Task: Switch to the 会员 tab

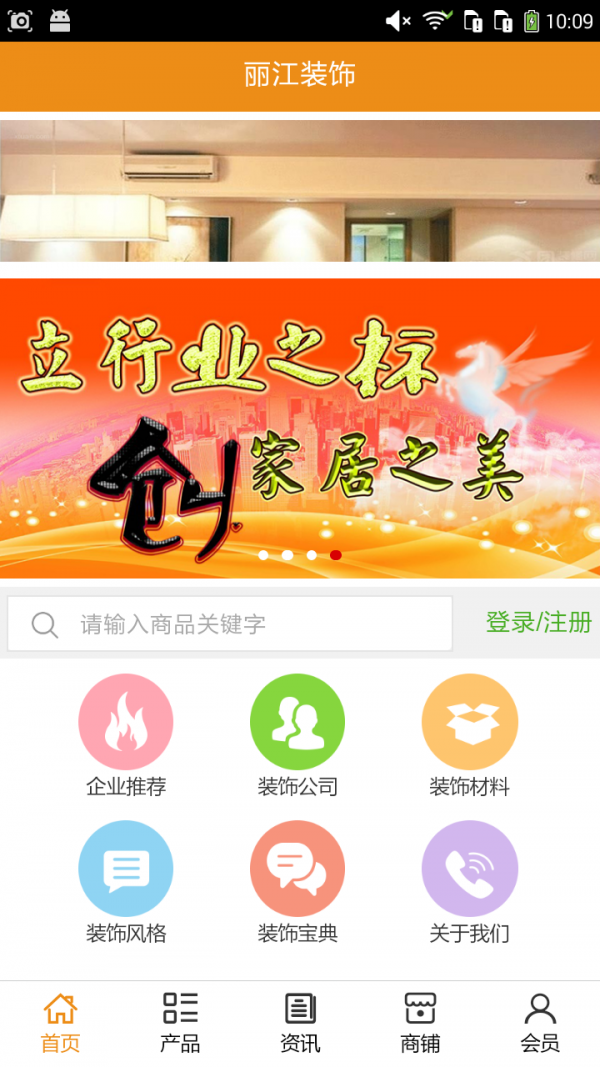Action: pos(540,1023)
